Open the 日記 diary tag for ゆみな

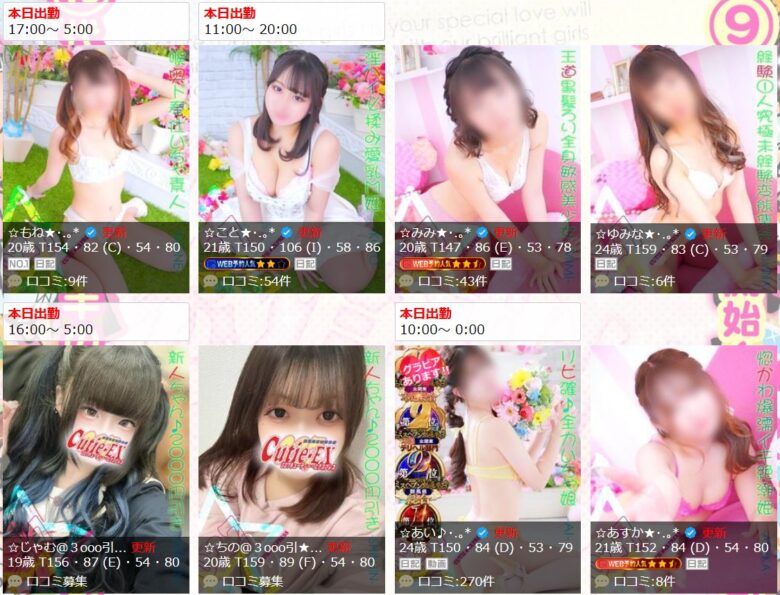[x=606, y=264]
